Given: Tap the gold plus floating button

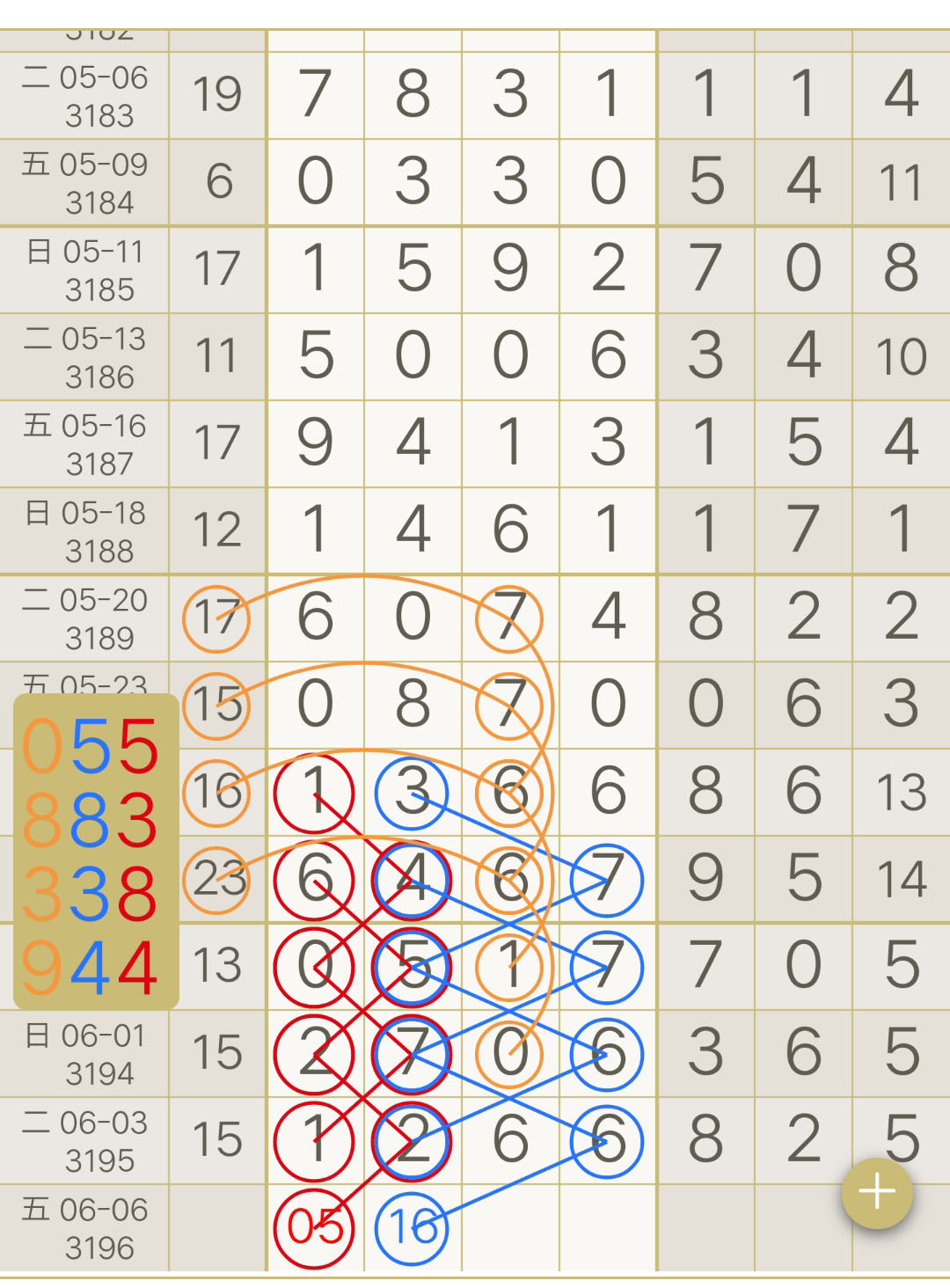Looking at the screenshot, I should coord(877,1193).
